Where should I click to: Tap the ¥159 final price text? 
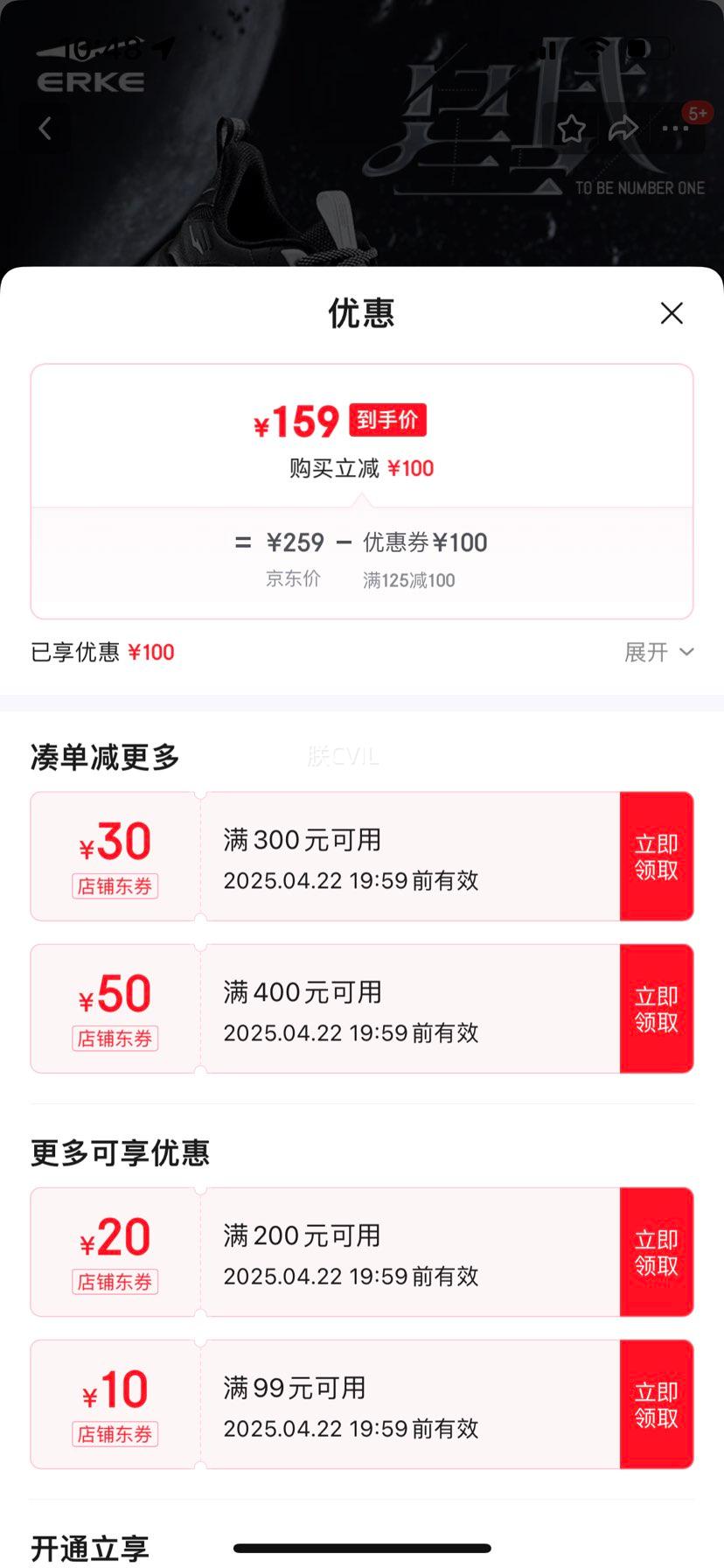click(295, 421)
